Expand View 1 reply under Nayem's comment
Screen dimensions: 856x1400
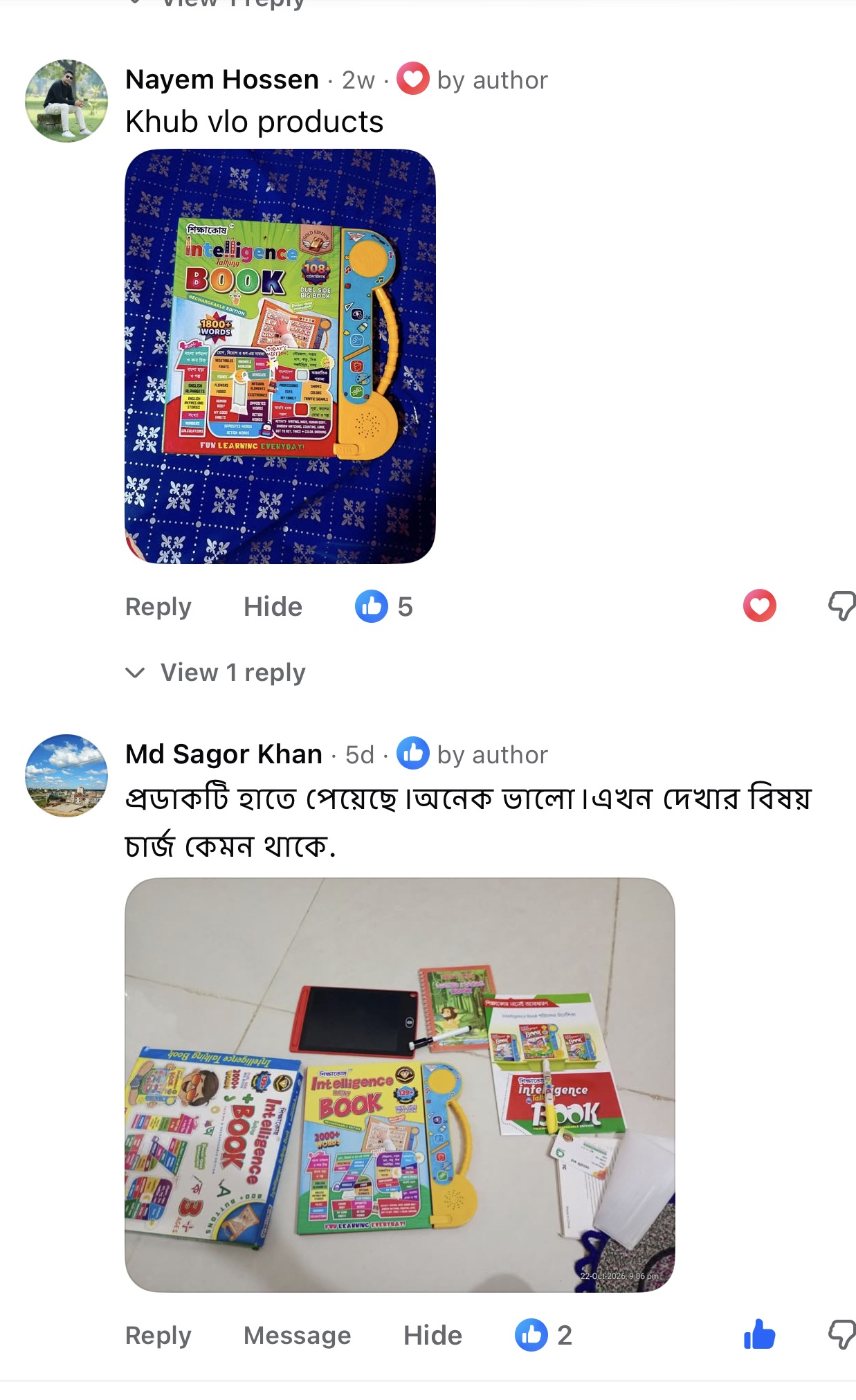coord(215,673)
